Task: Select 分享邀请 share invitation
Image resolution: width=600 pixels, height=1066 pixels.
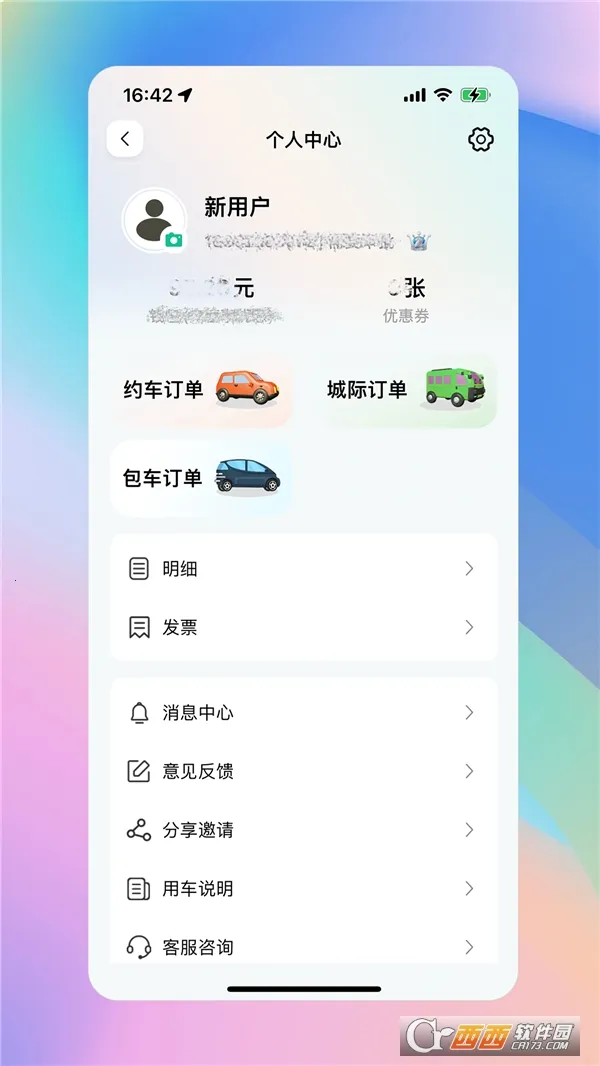Action: click(304, 830)
